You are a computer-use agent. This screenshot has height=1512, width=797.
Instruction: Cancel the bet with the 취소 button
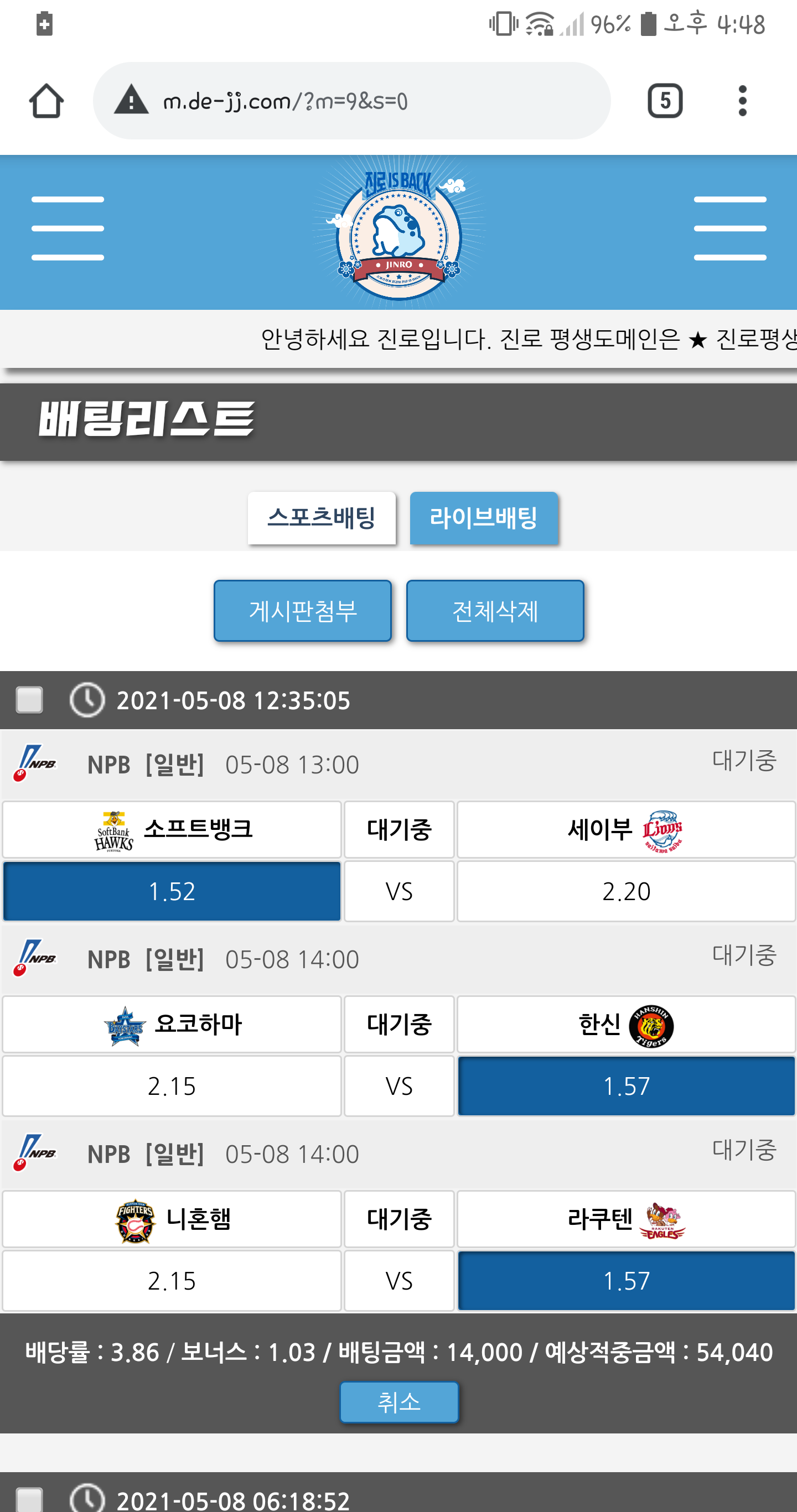pos(399,1402)
